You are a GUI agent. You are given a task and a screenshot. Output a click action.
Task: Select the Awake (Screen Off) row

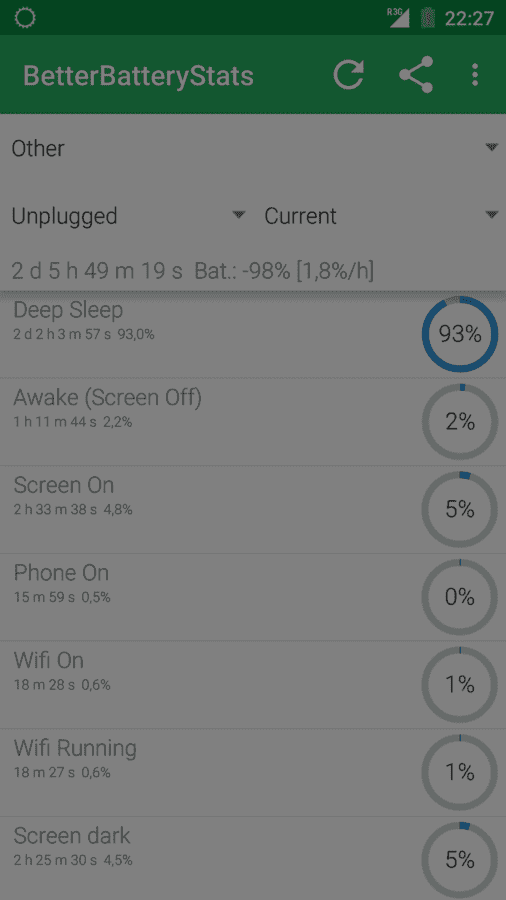pyautogui.click(x=253, y=422)
